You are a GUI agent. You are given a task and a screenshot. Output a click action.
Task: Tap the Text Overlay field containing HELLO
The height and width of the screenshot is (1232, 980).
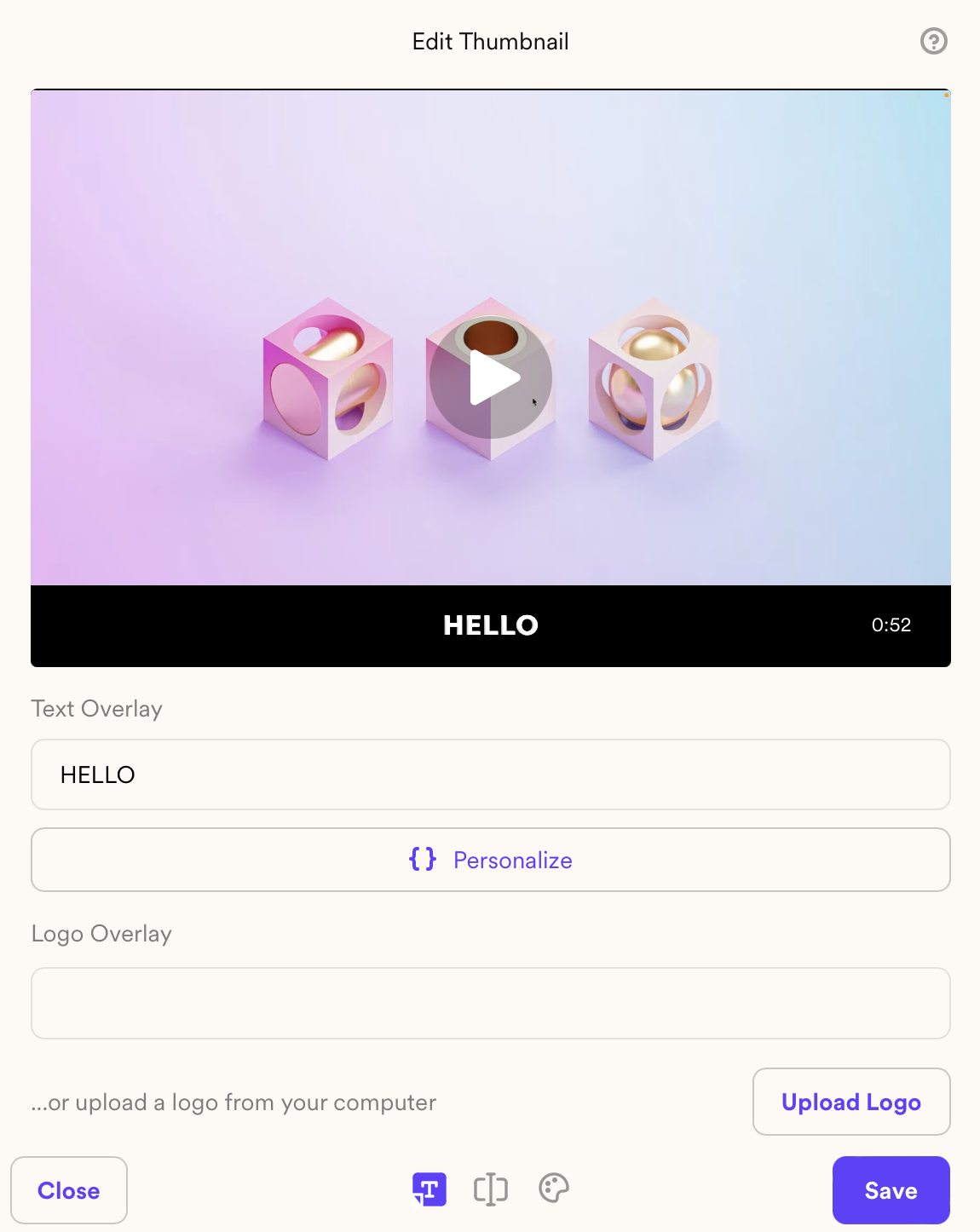[x=491, y=774]
